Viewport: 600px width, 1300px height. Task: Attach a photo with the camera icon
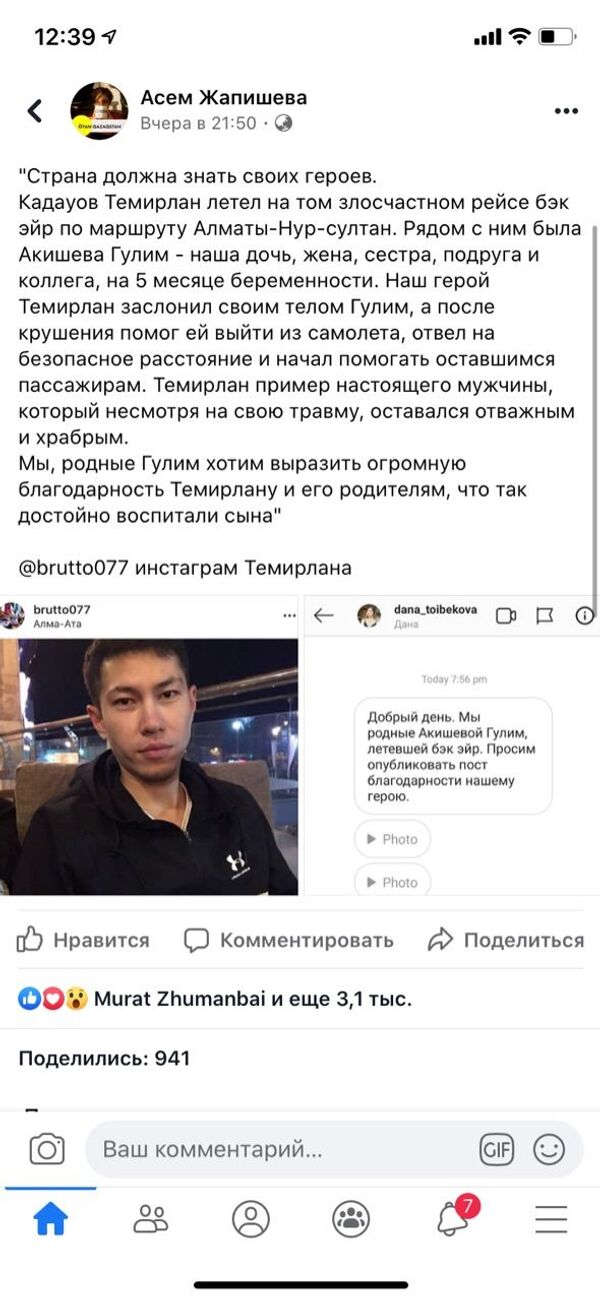tap(46, 1149)
